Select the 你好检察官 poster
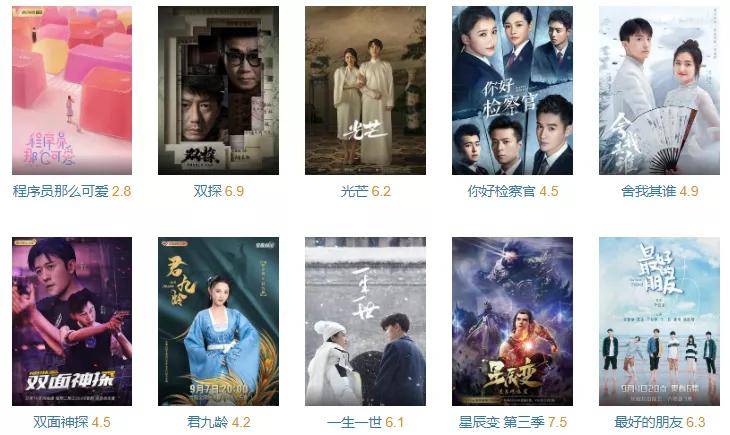The width and height of the screenshot is (730, 435). [x=512, y=90]
